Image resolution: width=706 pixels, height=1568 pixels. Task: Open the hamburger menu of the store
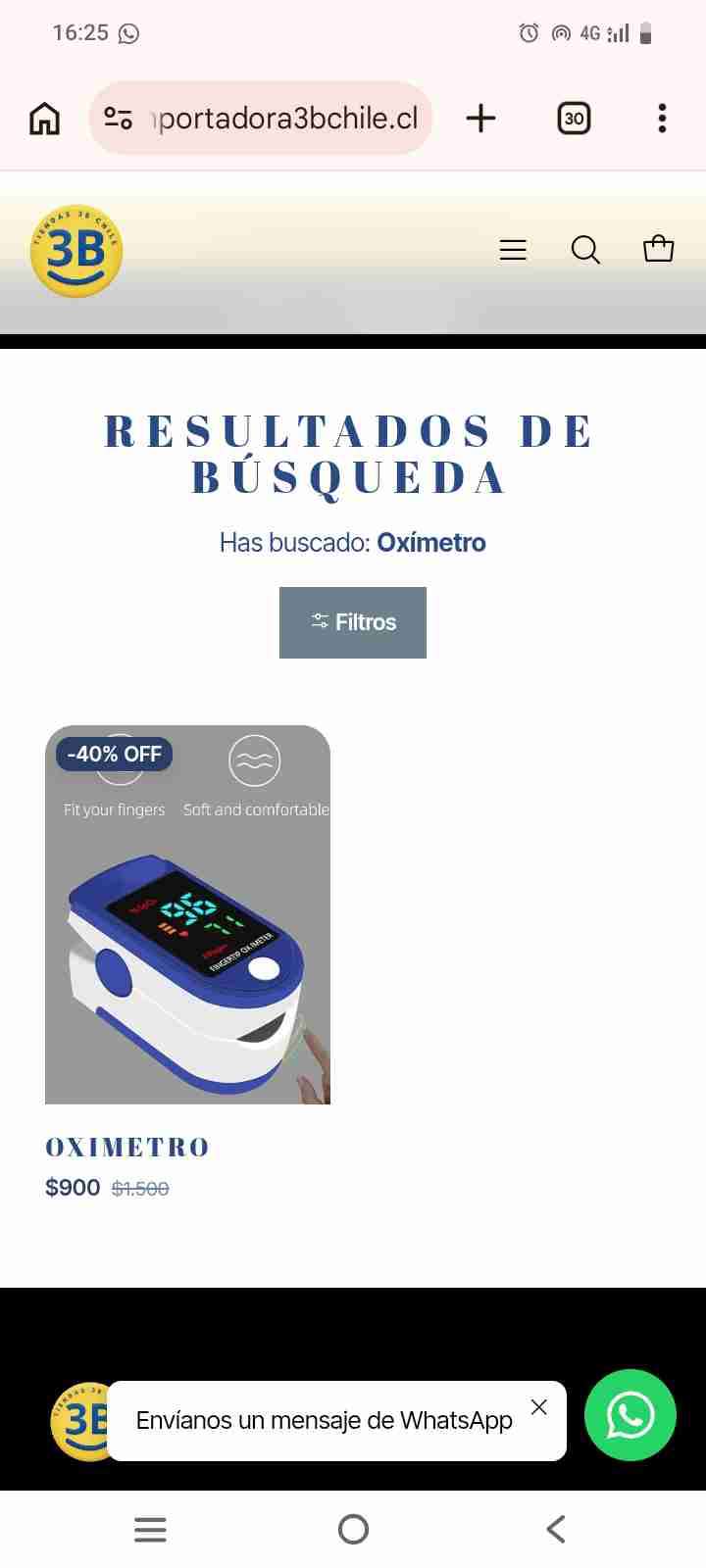click(513, 250)
